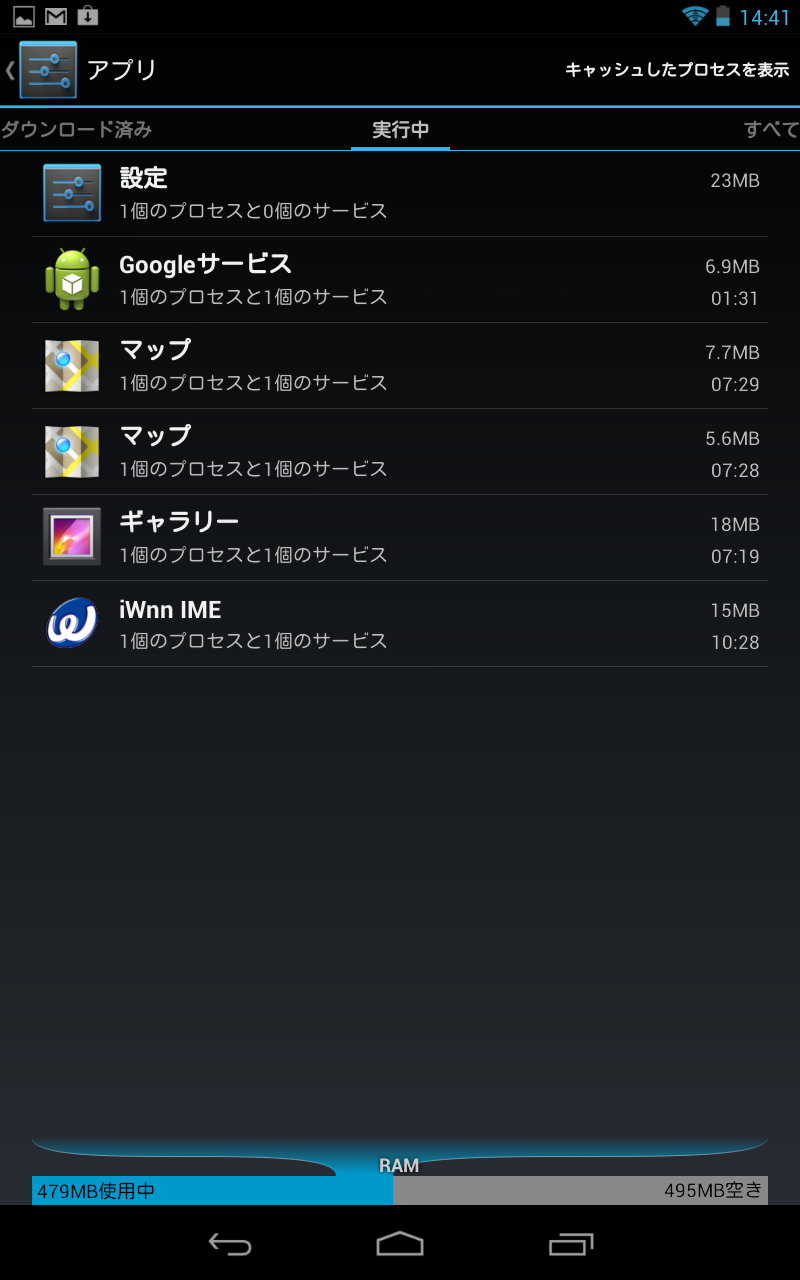Tap the system back button

(229, 1243)
